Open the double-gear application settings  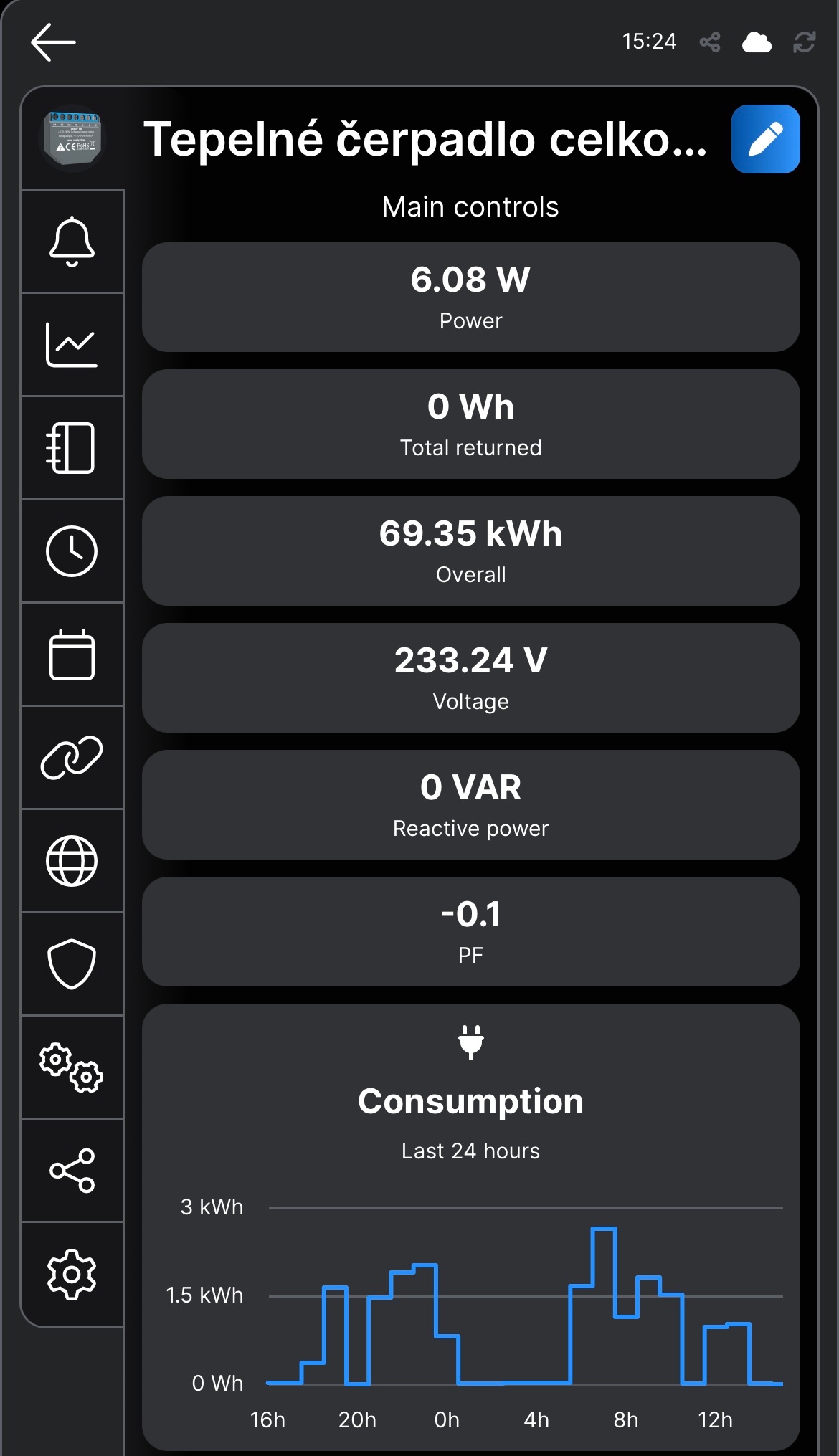pos(72,1067)
